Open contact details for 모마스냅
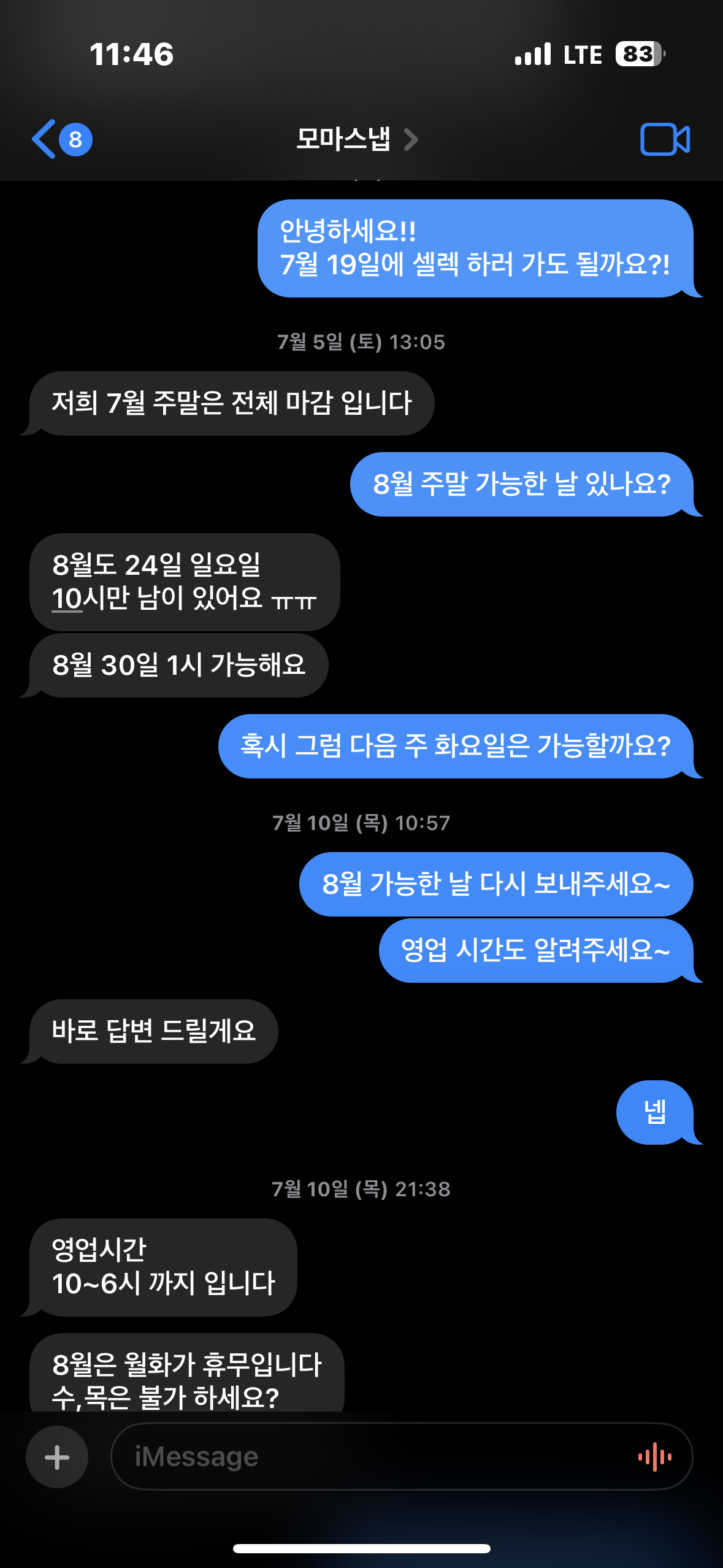The width and height of the screenshot is (723, 1568). pyautogui.click(x=356, y=139)
